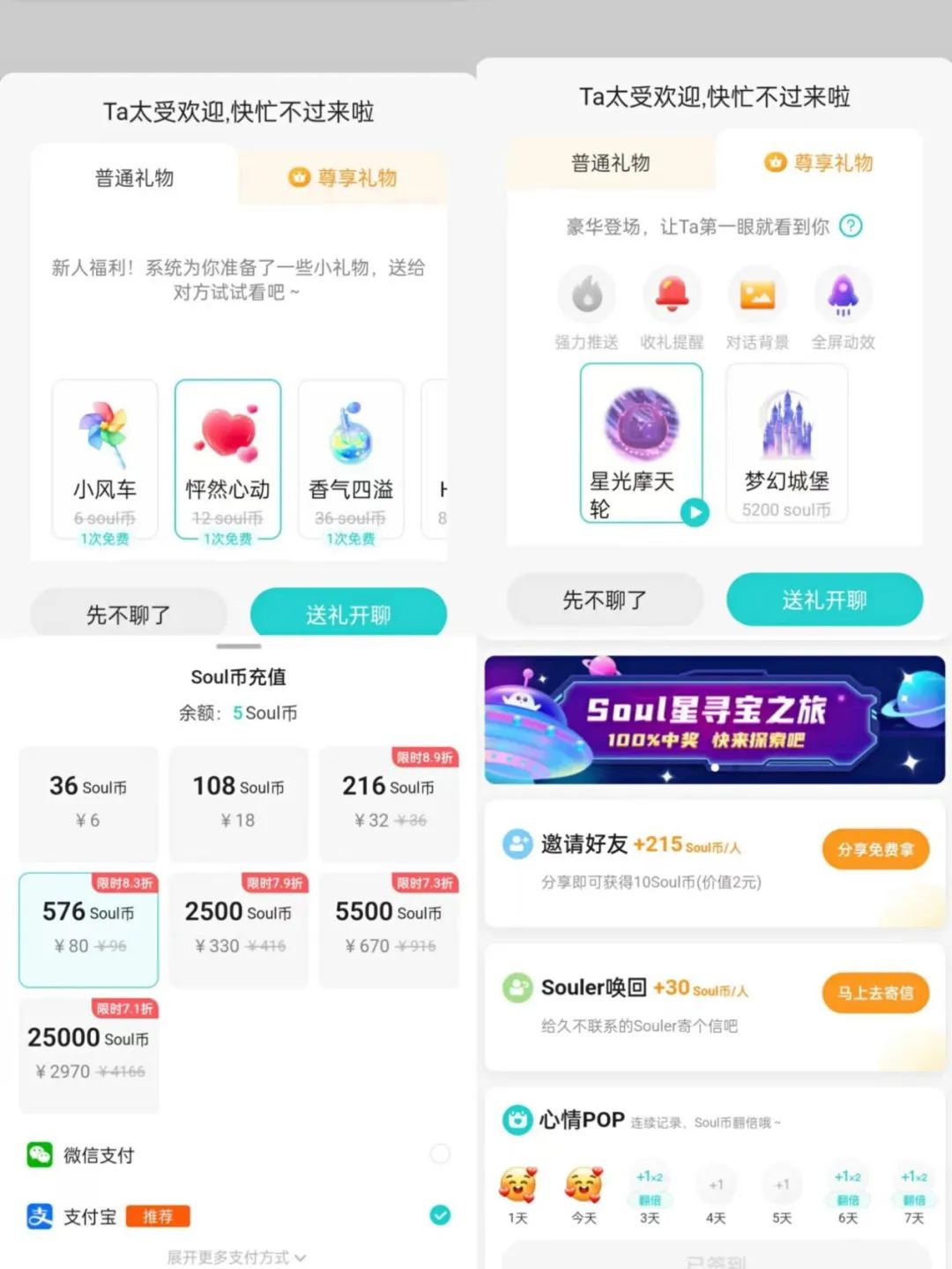This screenshot has width=952, height=1269.
Task: Open the help question mark beside 豪华登场
Action: click(x=850, y=227)
